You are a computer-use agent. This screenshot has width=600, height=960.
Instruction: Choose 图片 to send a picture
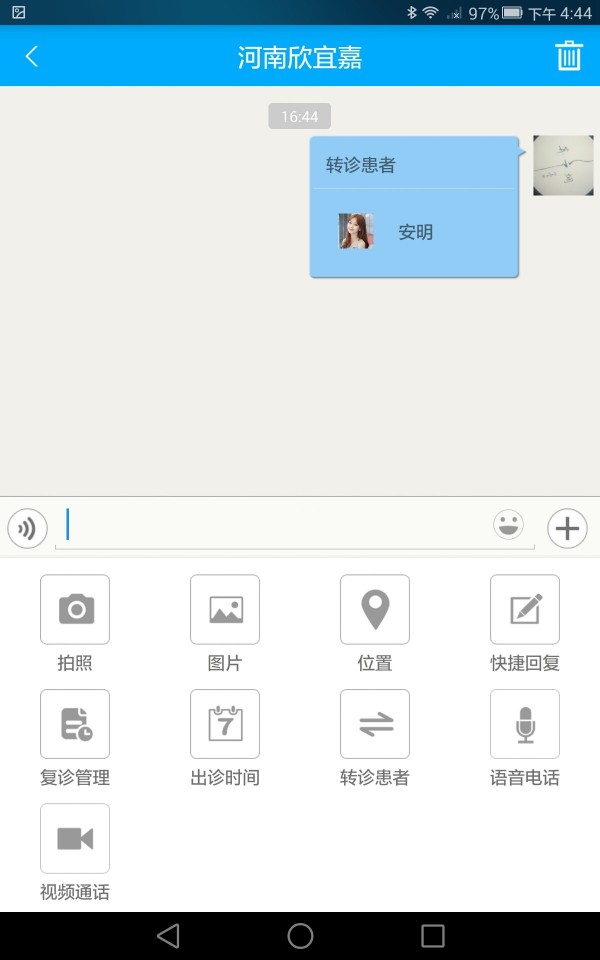[225, 610]
